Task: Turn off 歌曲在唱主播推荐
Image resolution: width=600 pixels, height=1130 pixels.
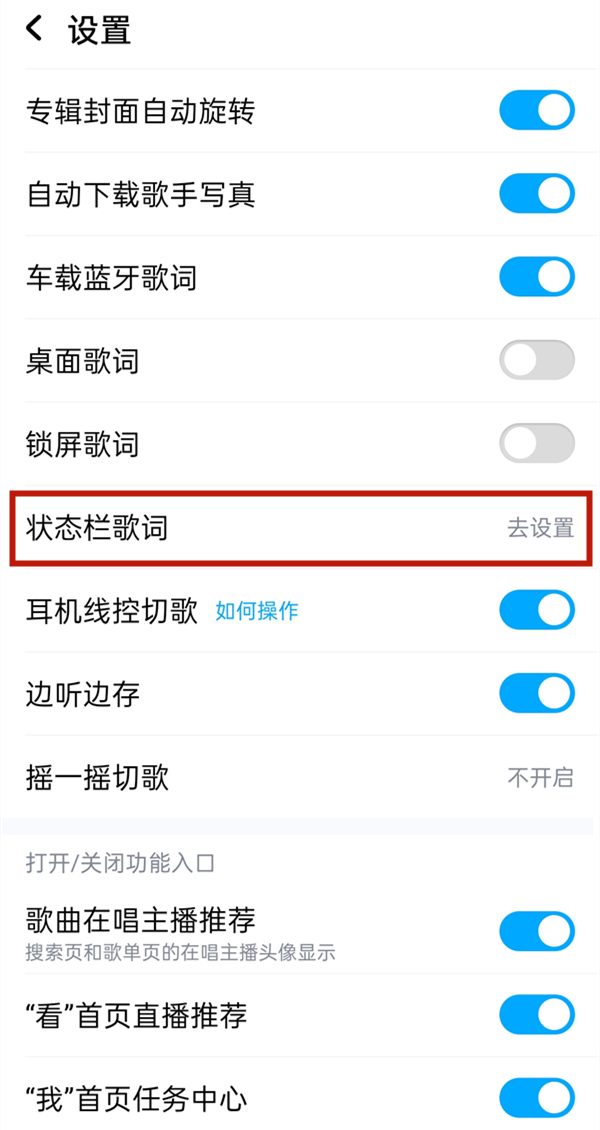Action: 537,931
